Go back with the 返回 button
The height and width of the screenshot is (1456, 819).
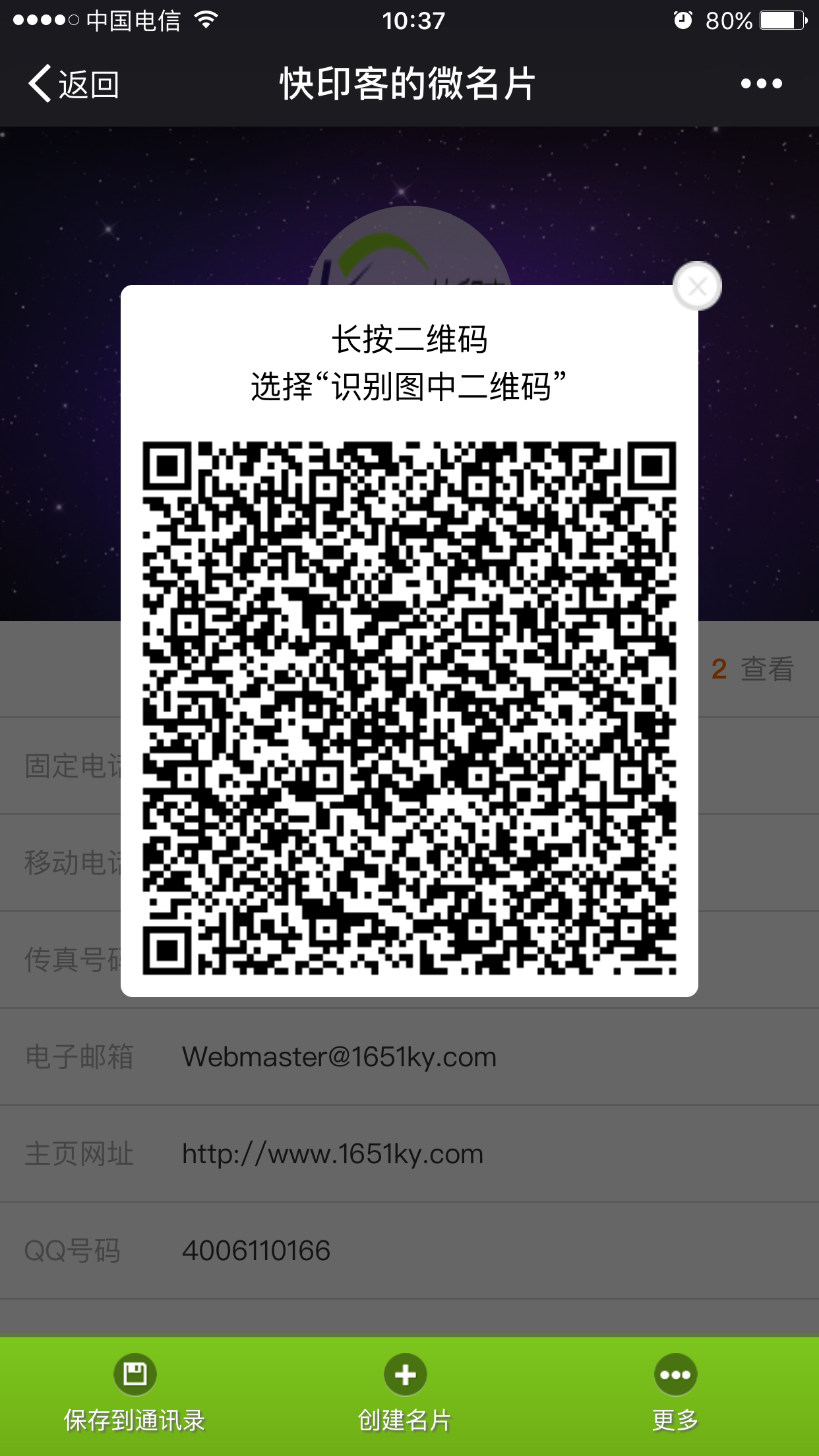pos(74,84)
